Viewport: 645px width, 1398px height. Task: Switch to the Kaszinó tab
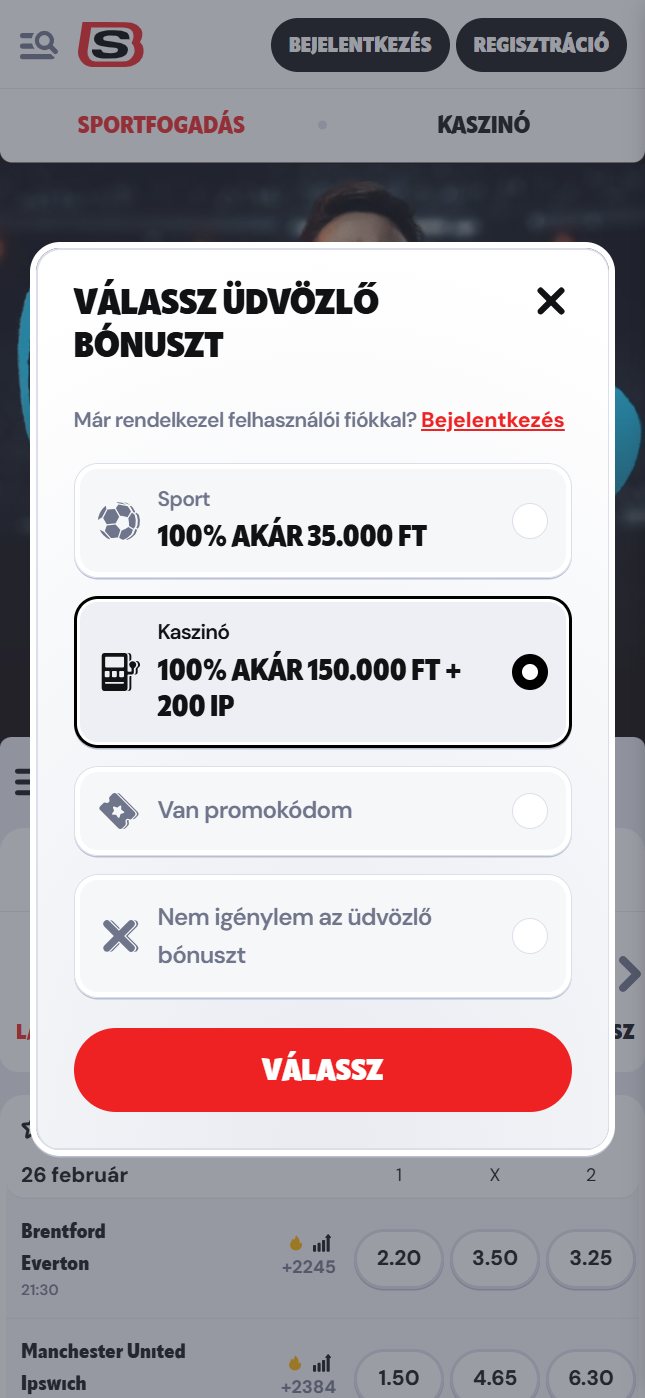coord(483,125)
